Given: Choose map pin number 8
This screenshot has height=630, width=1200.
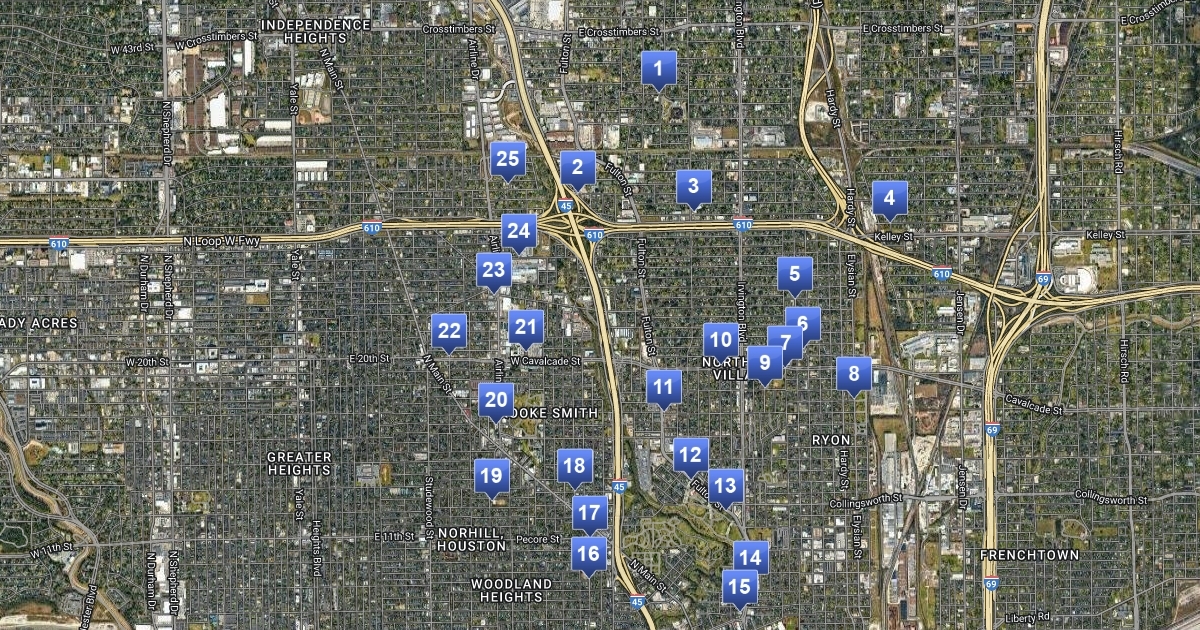Looking at the screenshot, I should (853, 375).
